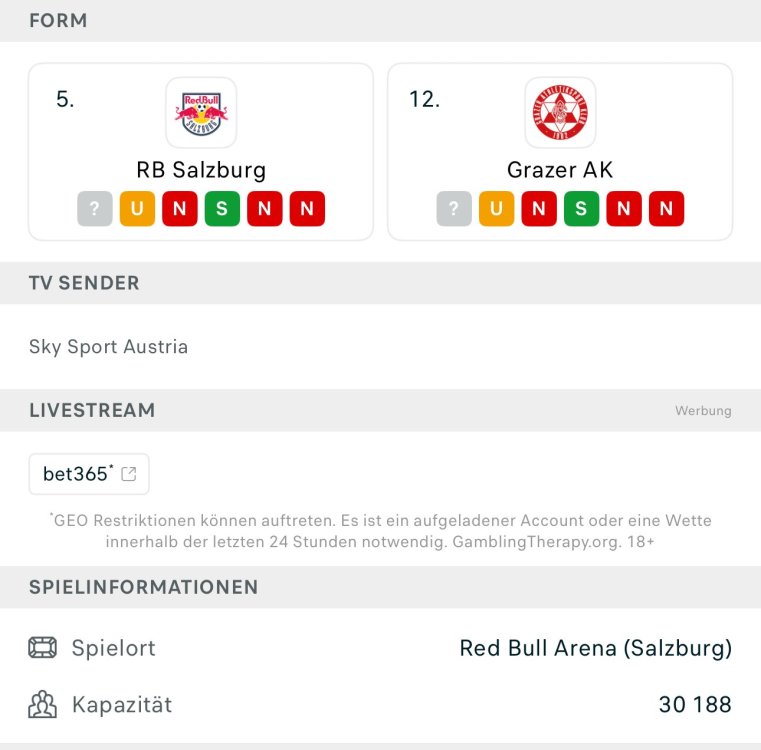Screen dimensions: 761x750
Task: Tap Grazer AK's green S form badge
Action: [581, 209]
